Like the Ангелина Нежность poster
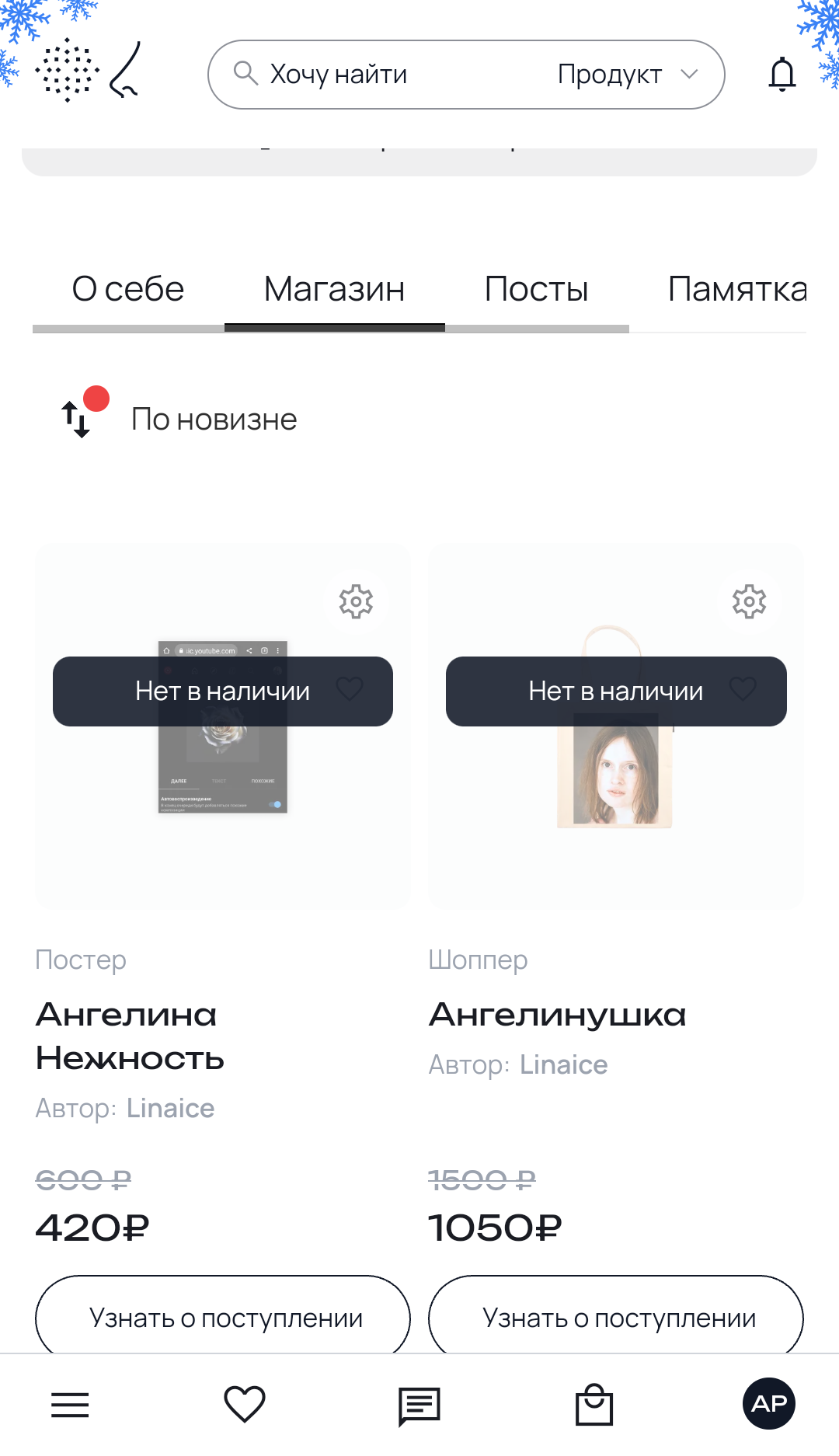 tap(350, 689)
